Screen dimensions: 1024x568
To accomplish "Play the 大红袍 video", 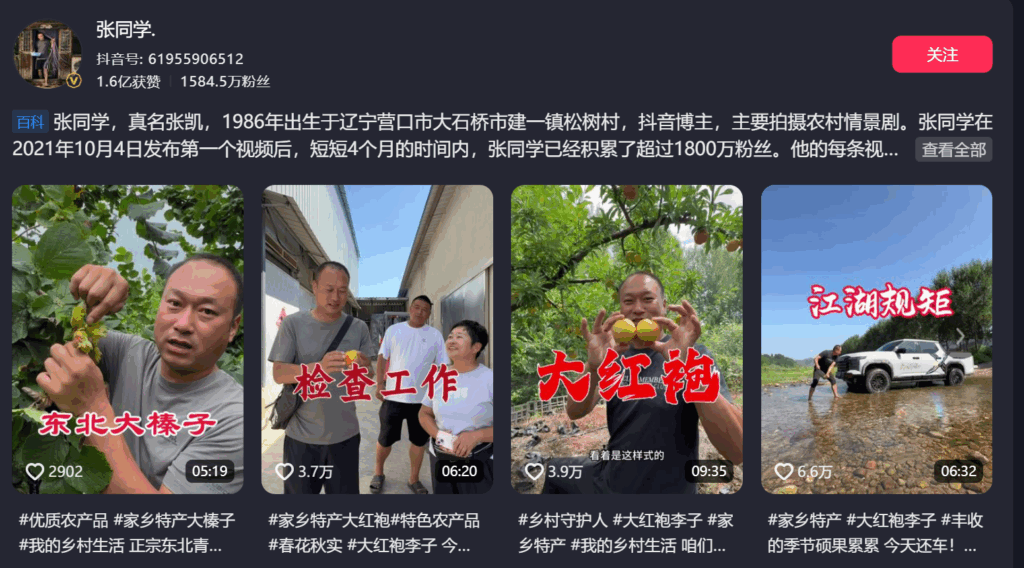I will pyautogui.click(x=626, y=338).
